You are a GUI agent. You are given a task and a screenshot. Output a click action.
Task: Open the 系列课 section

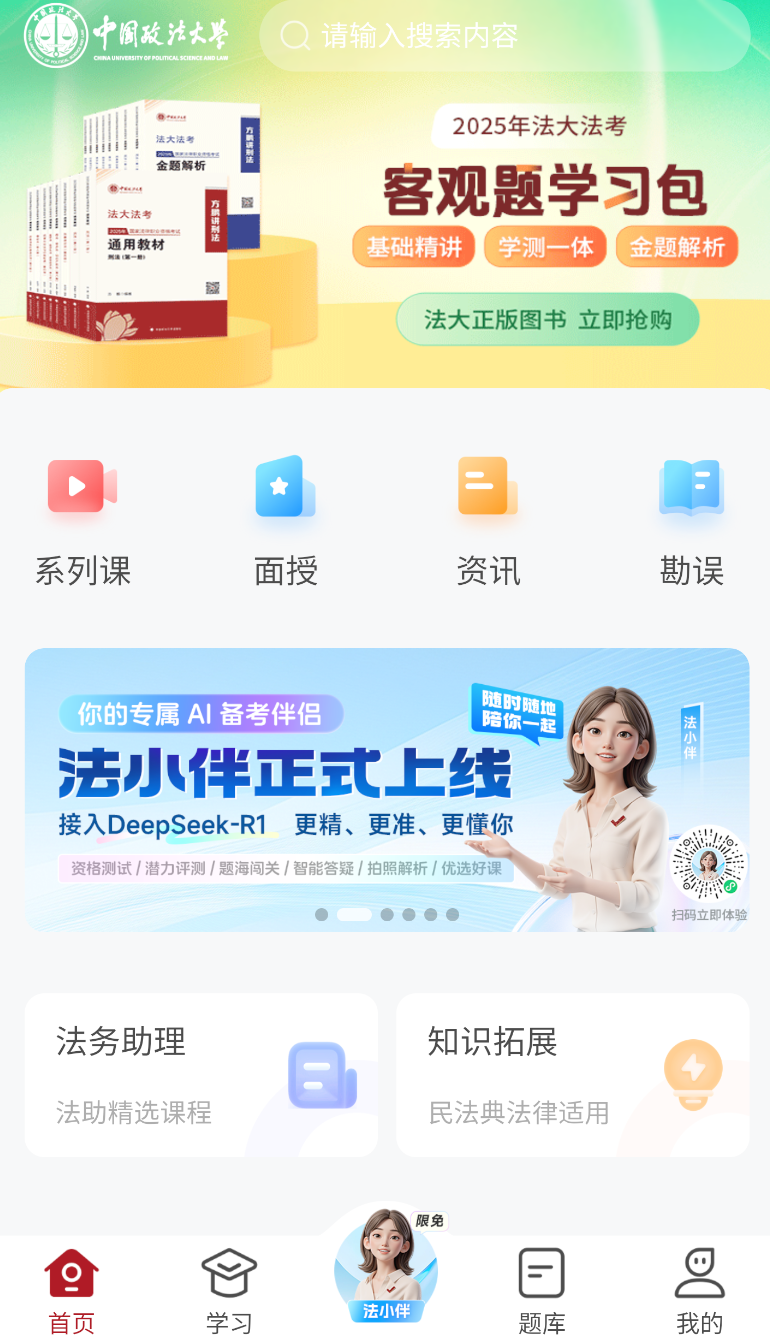pos(83,522)
